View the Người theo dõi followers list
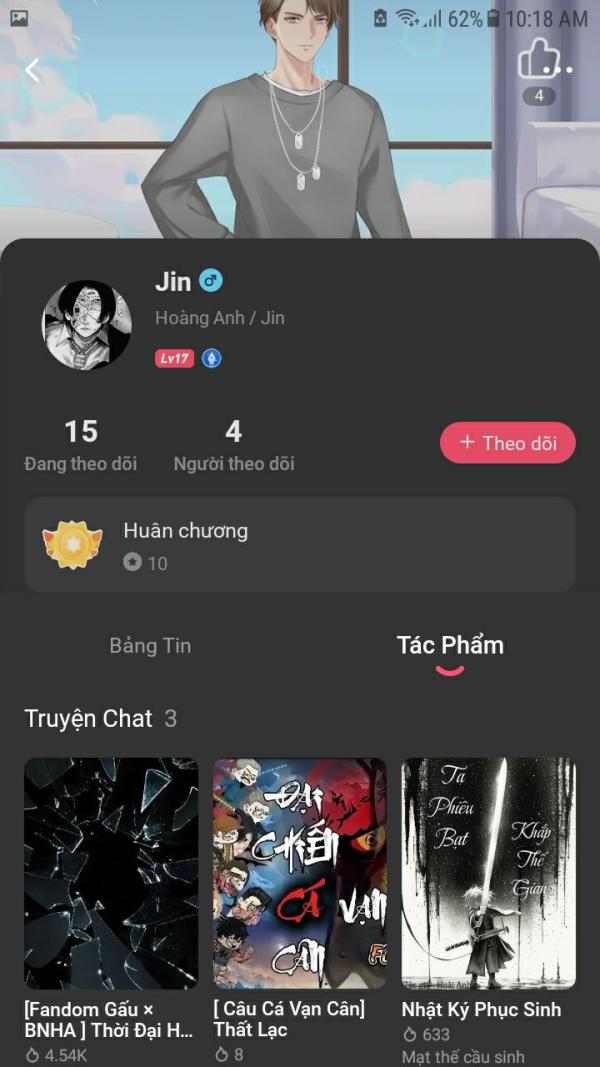The image size is (600, 1067). coord(234,445)
